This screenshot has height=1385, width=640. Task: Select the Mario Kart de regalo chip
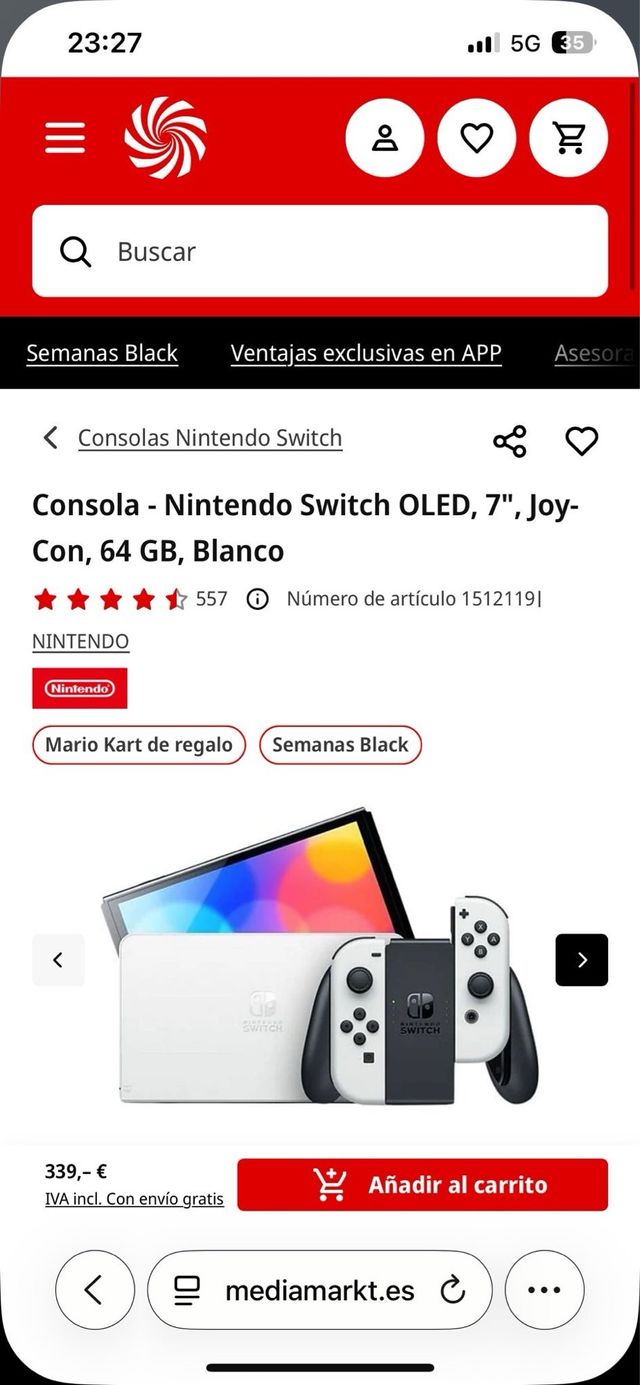139,745
